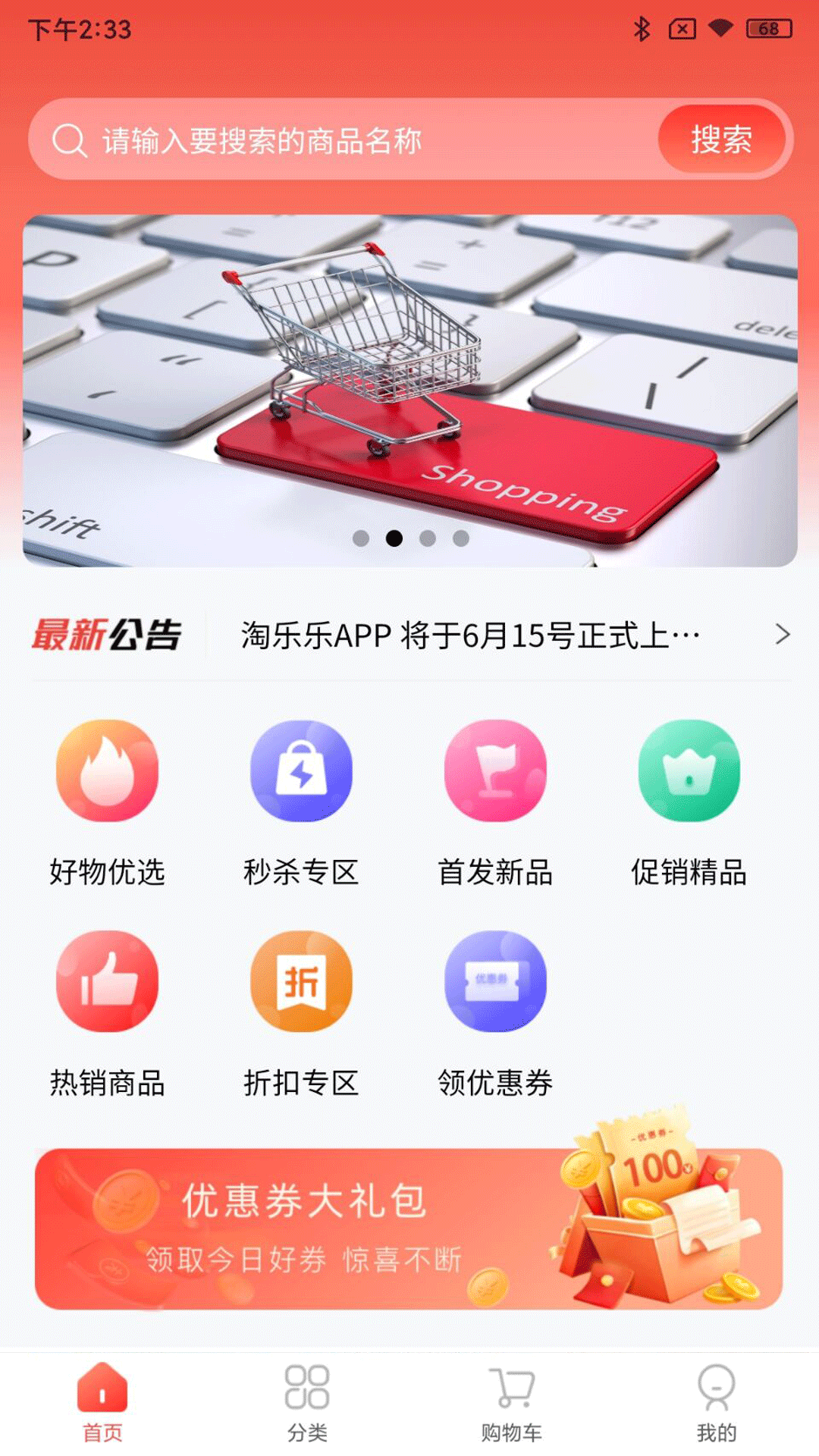Switch to the 我的 profile tab
Screen dimensions: 819x1456
(716, 1403)
